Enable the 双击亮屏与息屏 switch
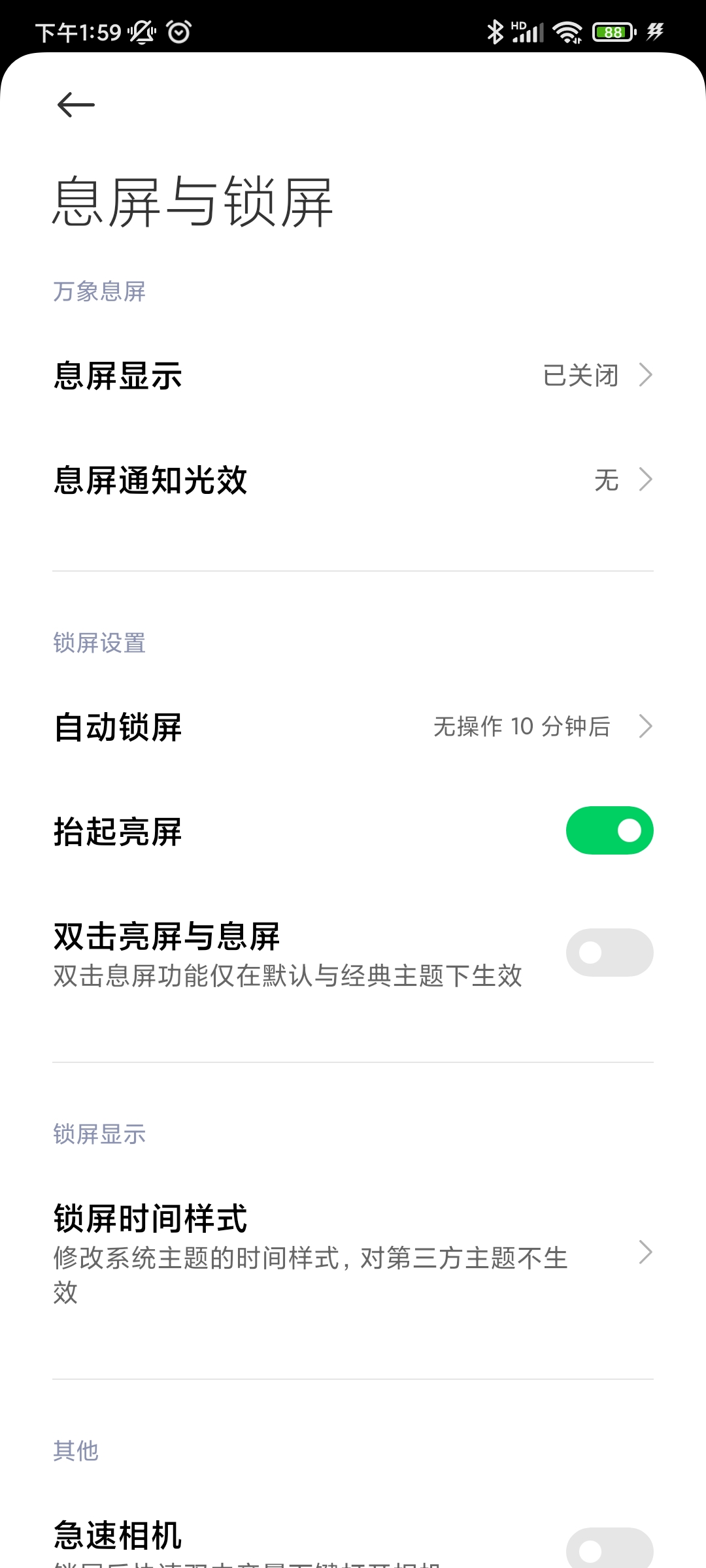 pyautogui.click(x=609, y=953)
